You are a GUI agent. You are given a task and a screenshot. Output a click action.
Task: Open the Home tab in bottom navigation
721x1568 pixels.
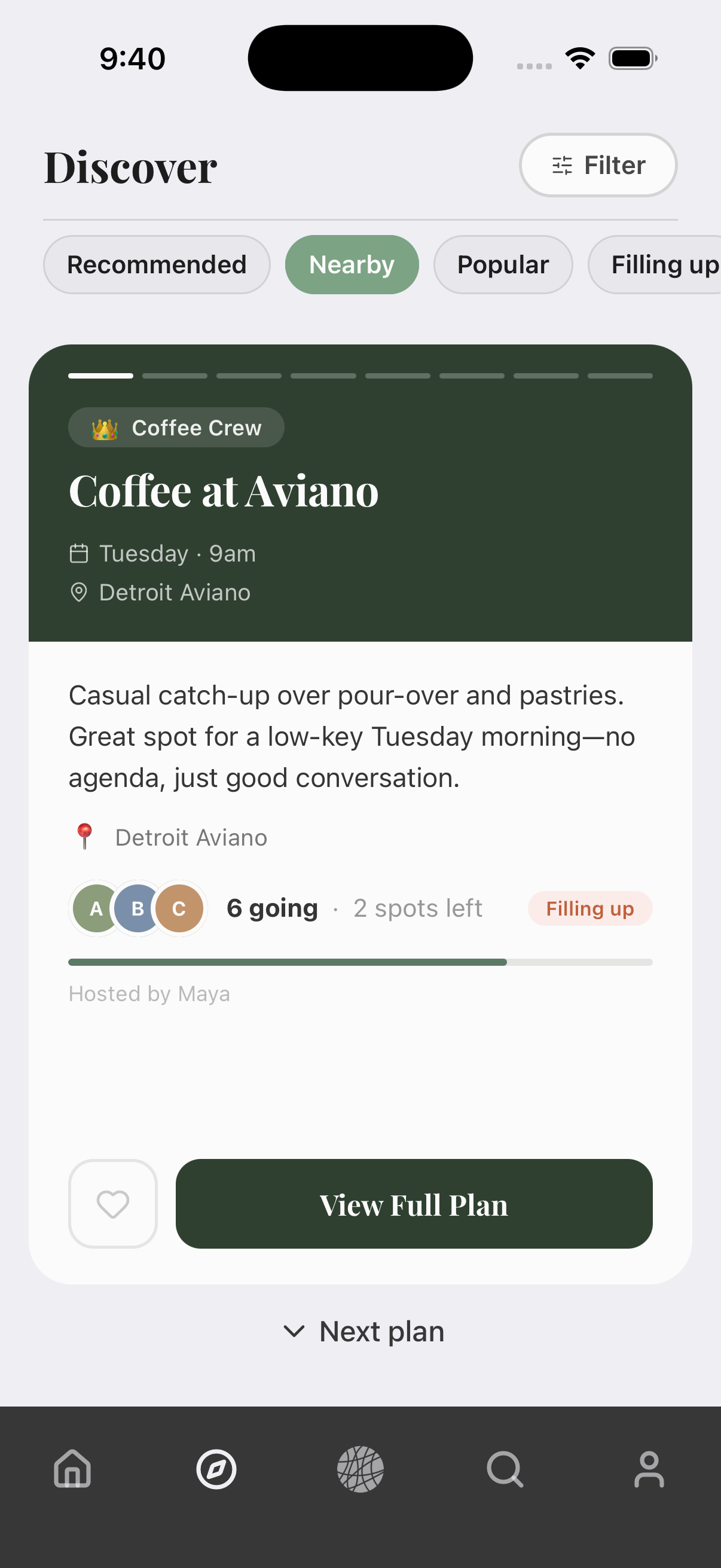[x=72, y=1470]
